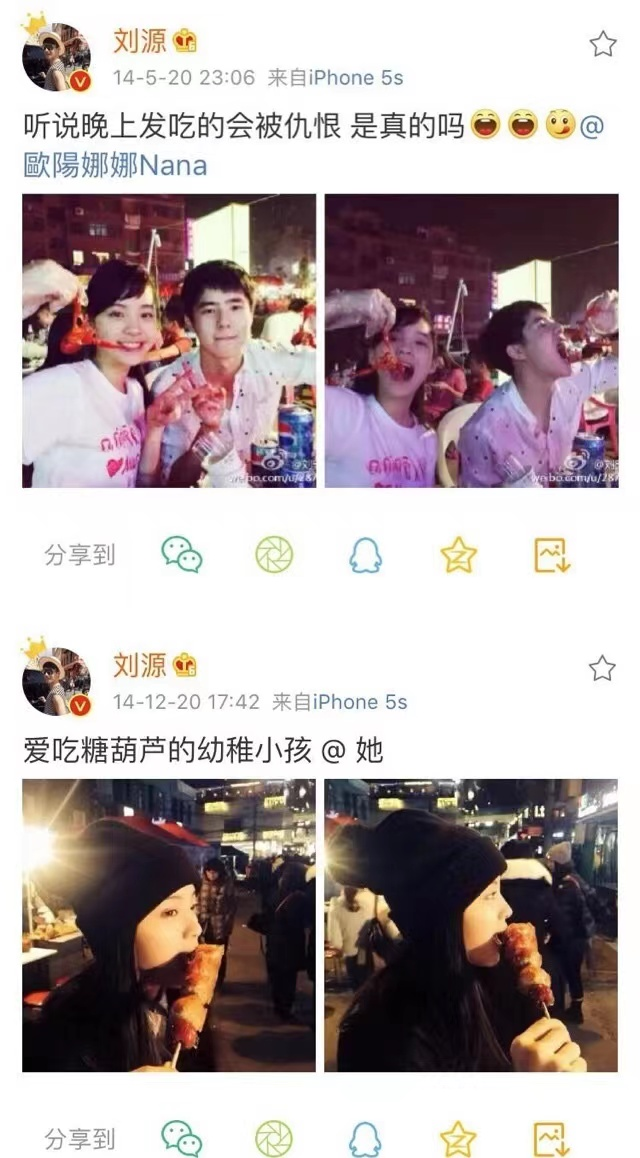
Task: View the first 糖葫芦 photo in the 14-12-20 post
Action: coord(169,925)
